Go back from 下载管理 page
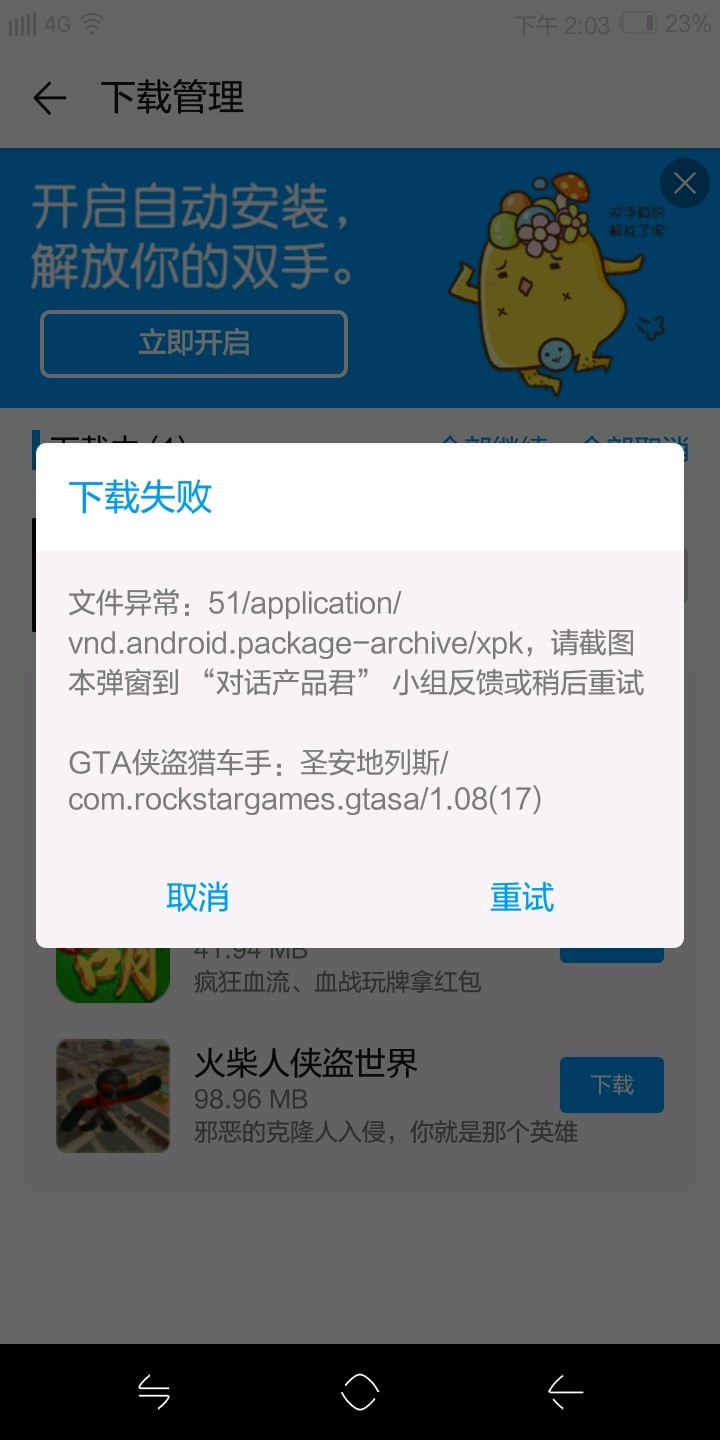The width and height of the screenshot is (720, 1440). (x=48, y=98)
